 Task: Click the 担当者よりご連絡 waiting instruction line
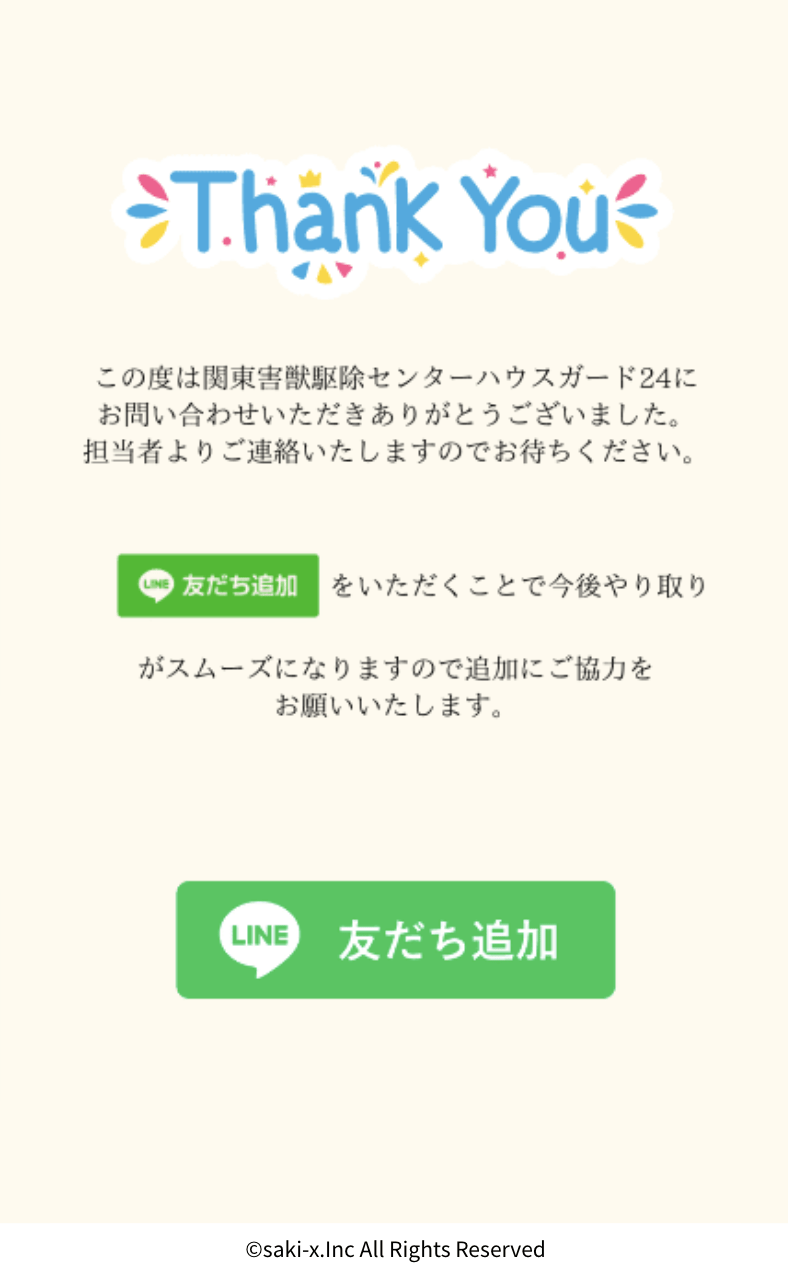tap(394, 452)
